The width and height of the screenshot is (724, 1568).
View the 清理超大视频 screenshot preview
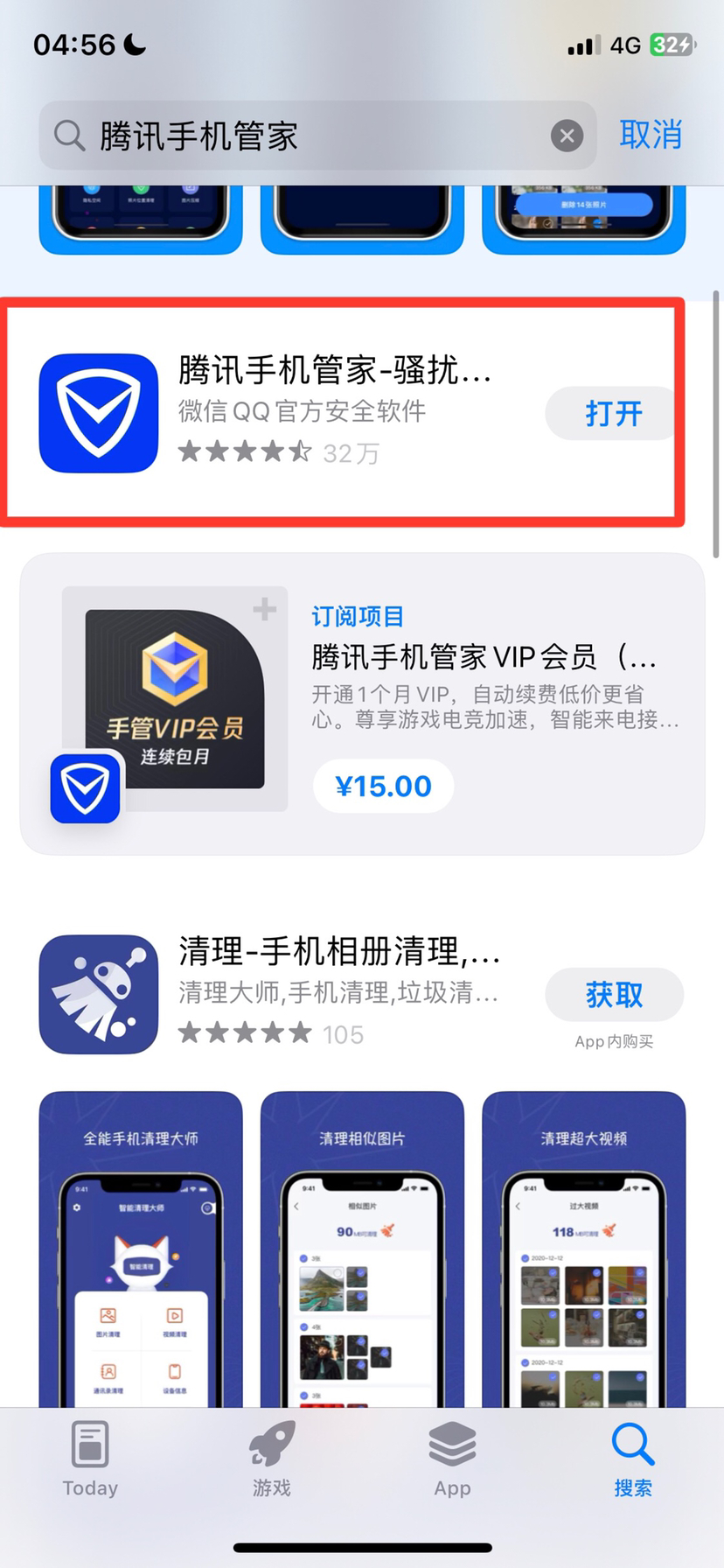pyautogui.click(x=584, y=1249)
